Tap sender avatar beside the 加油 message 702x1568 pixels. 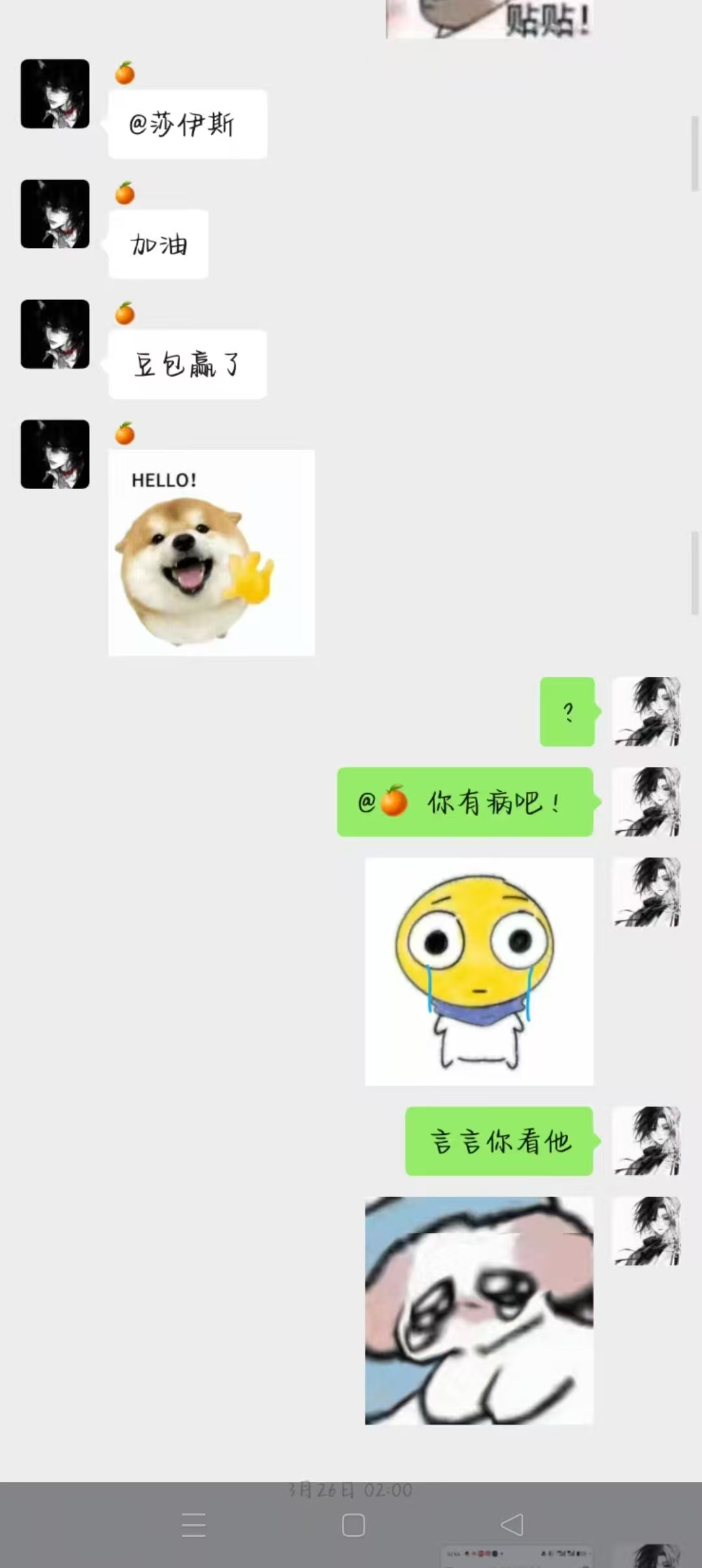tap(55, 214)
